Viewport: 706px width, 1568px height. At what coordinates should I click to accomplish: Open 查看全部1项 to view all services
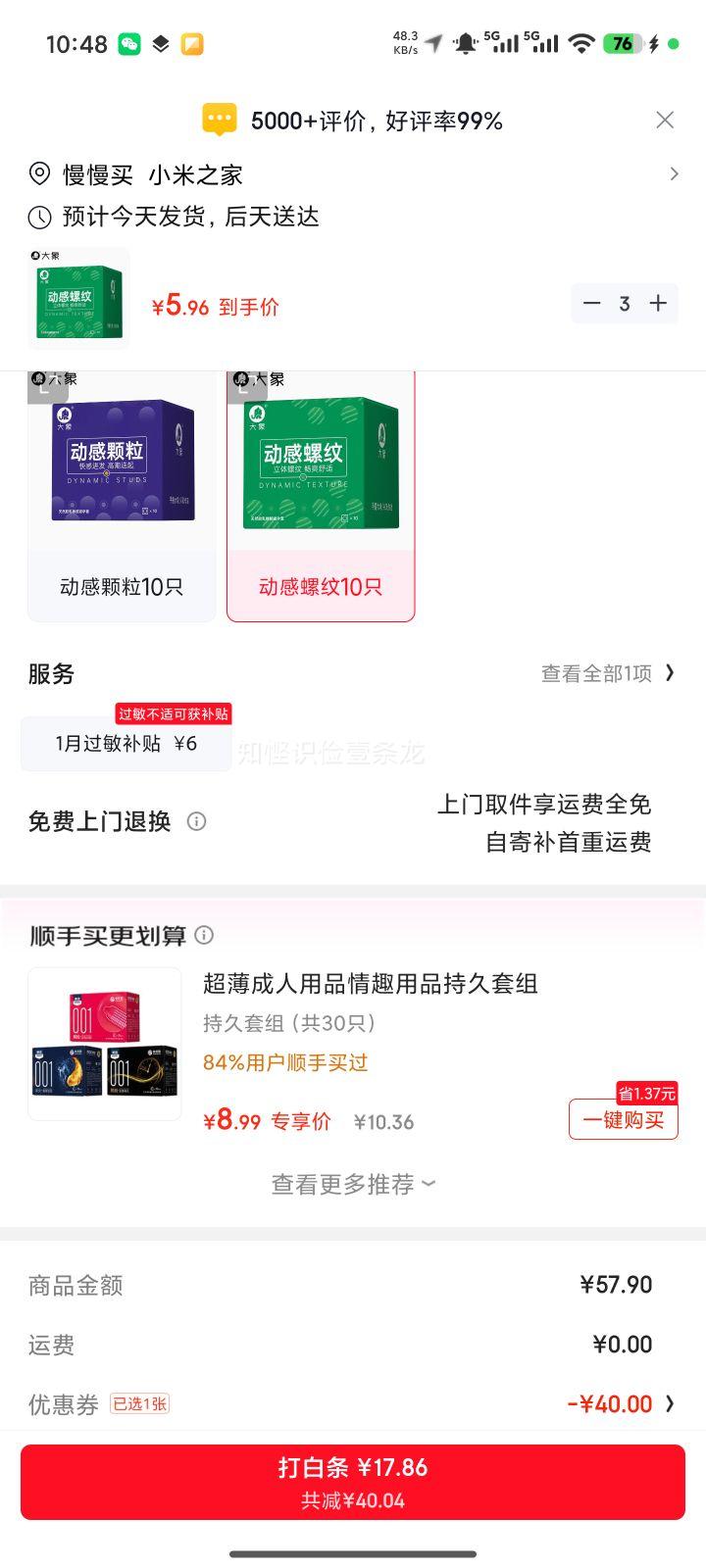tap(603, 673)
